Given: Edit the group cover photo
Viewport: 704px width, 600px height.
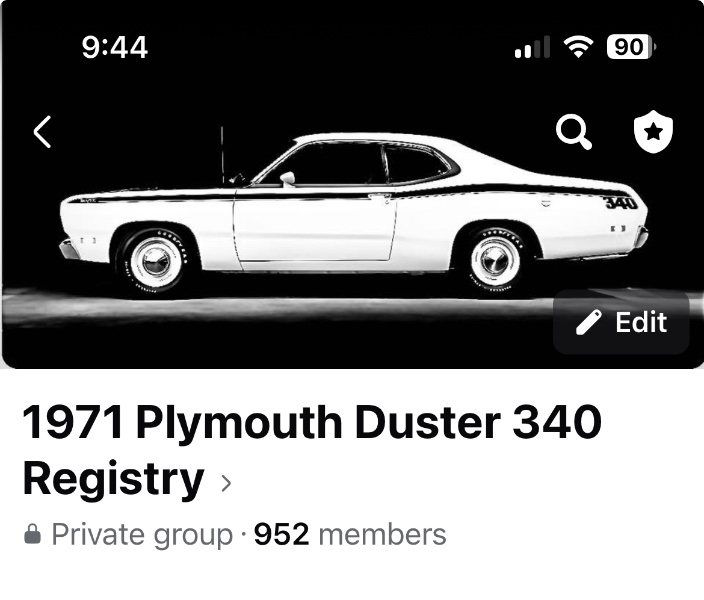Looking at the screenshot, I should click(621, 322).
